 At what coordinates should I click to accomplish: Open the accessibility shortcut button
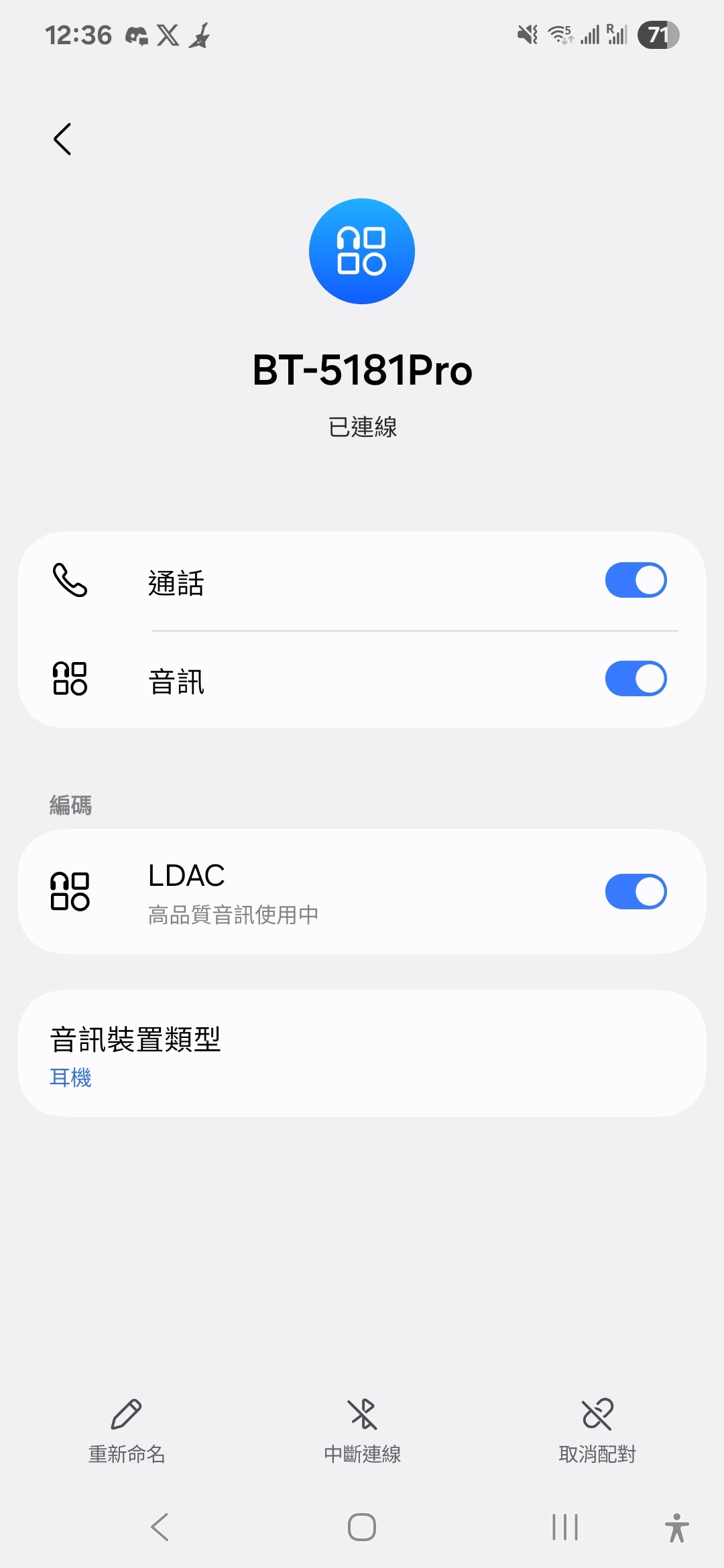[x=677, y=1528]
